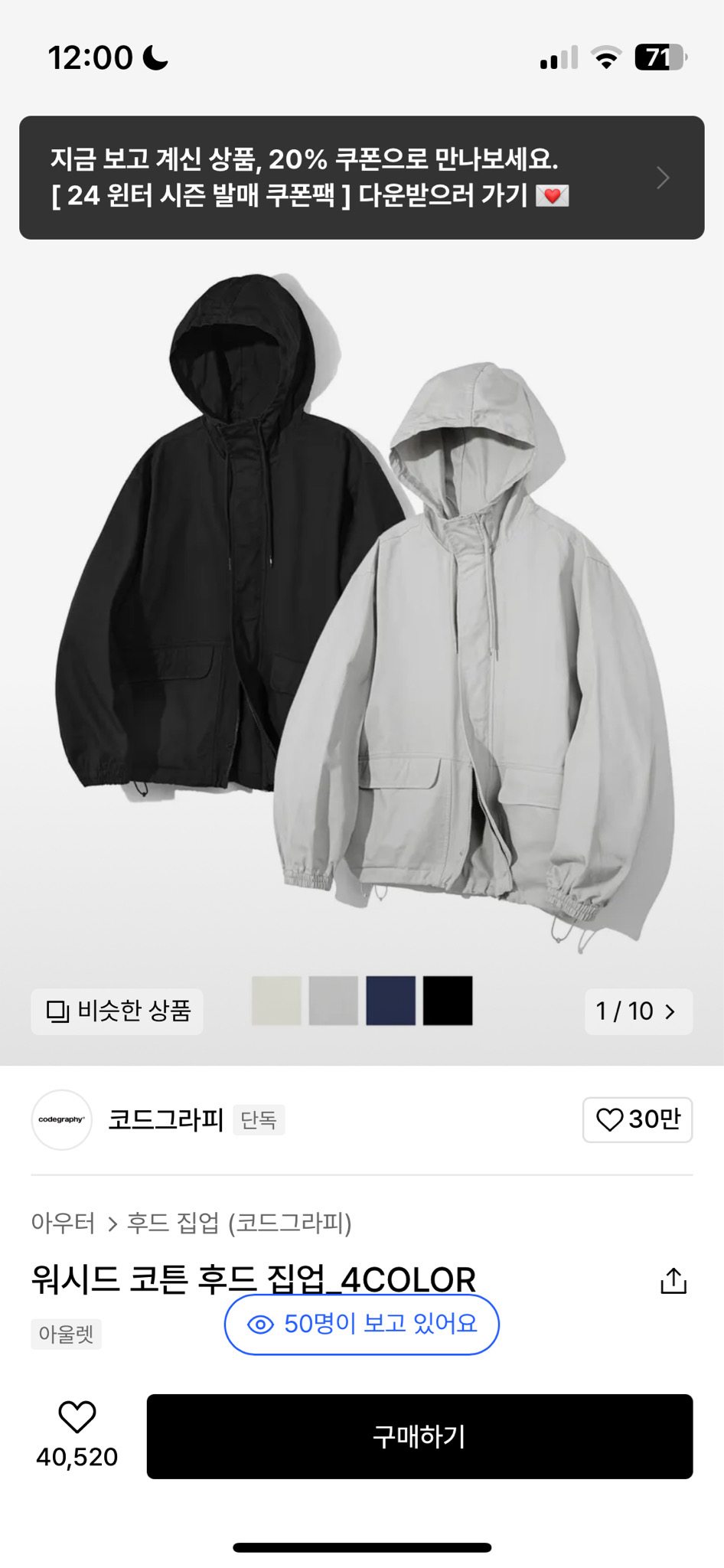Tap the Wi-Fi icon in the status bar

(607, 58)
